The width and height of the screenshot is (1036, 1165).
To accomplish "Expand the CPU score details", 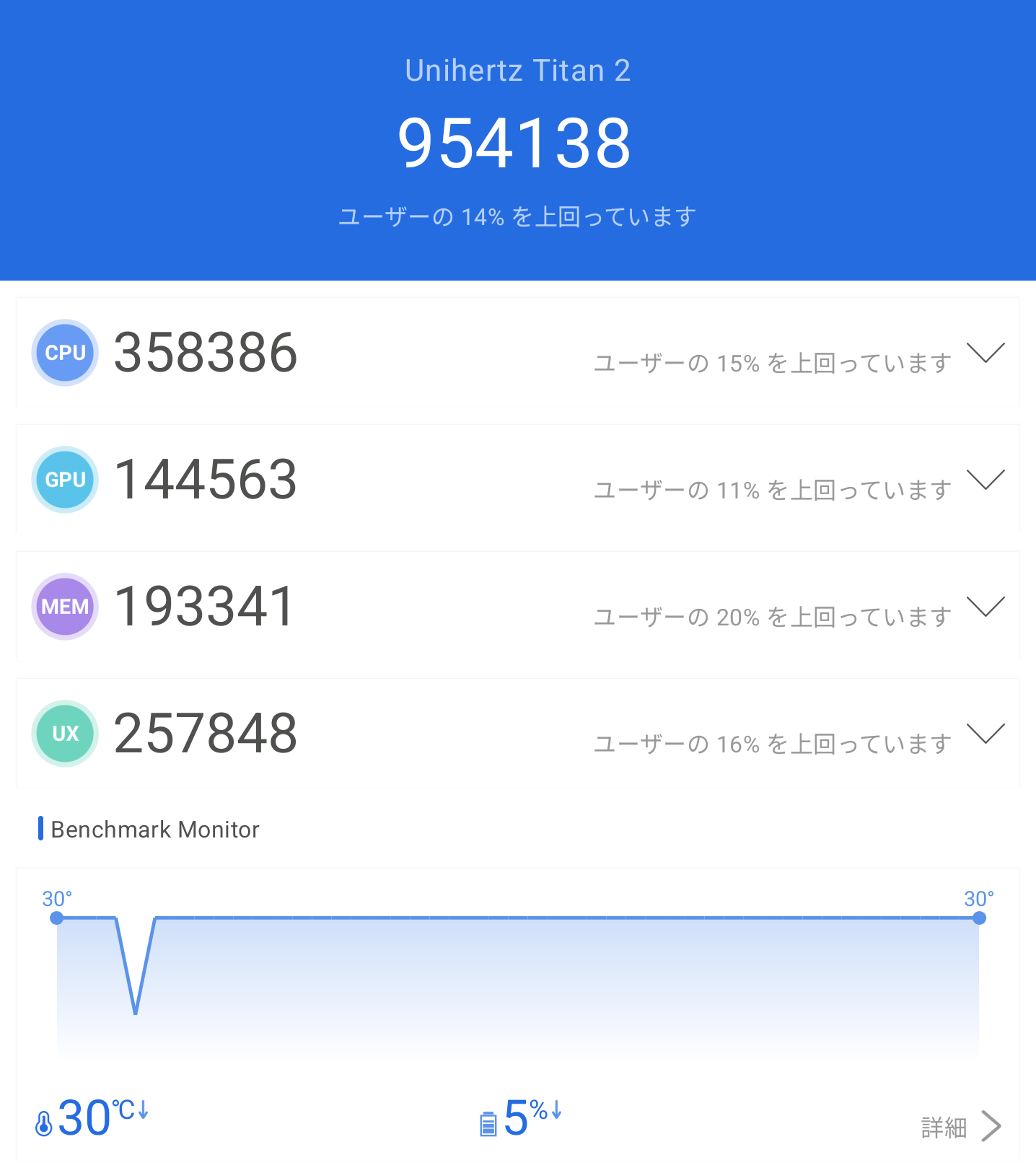I will tap(985, 353).
